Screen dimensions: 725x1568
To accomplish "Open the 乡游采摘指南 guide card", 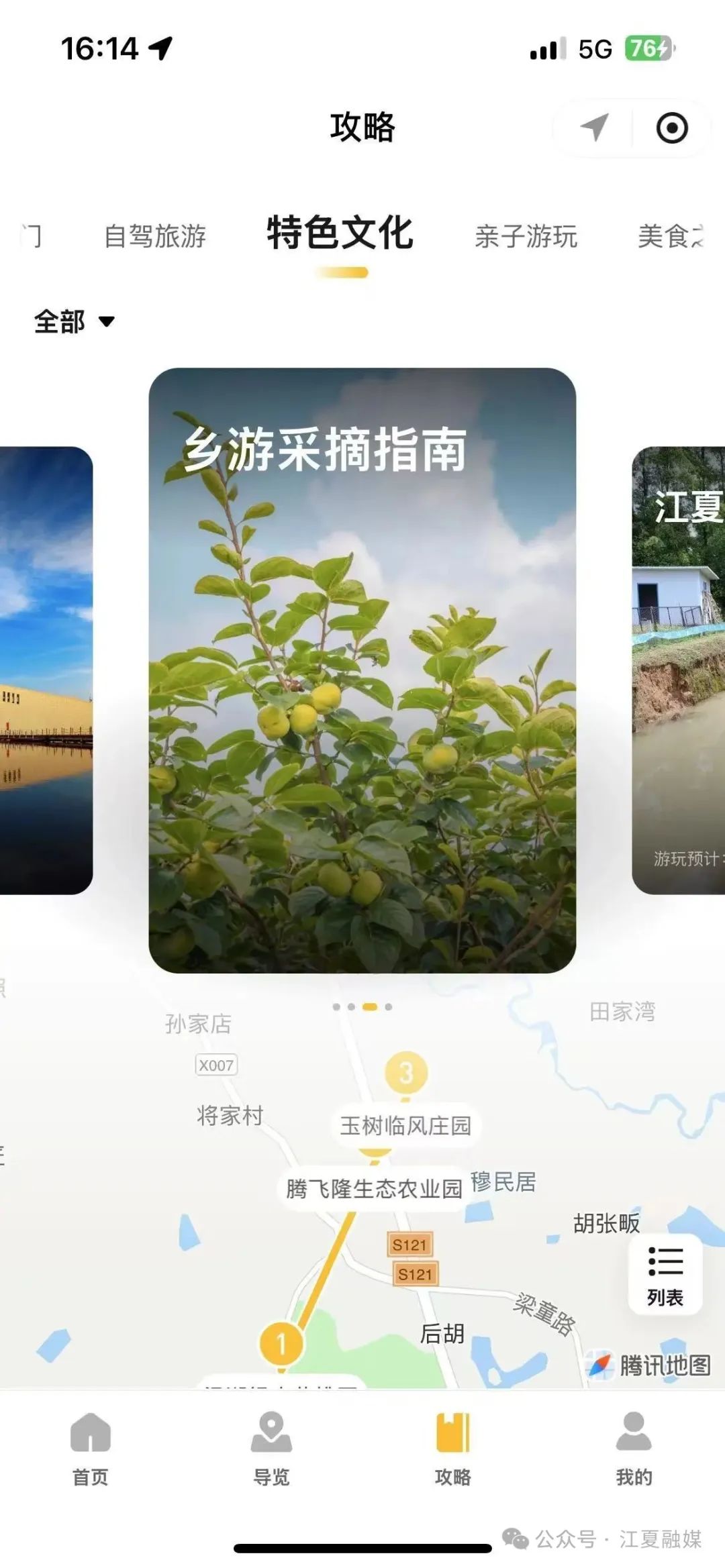I will coord(362,670).
